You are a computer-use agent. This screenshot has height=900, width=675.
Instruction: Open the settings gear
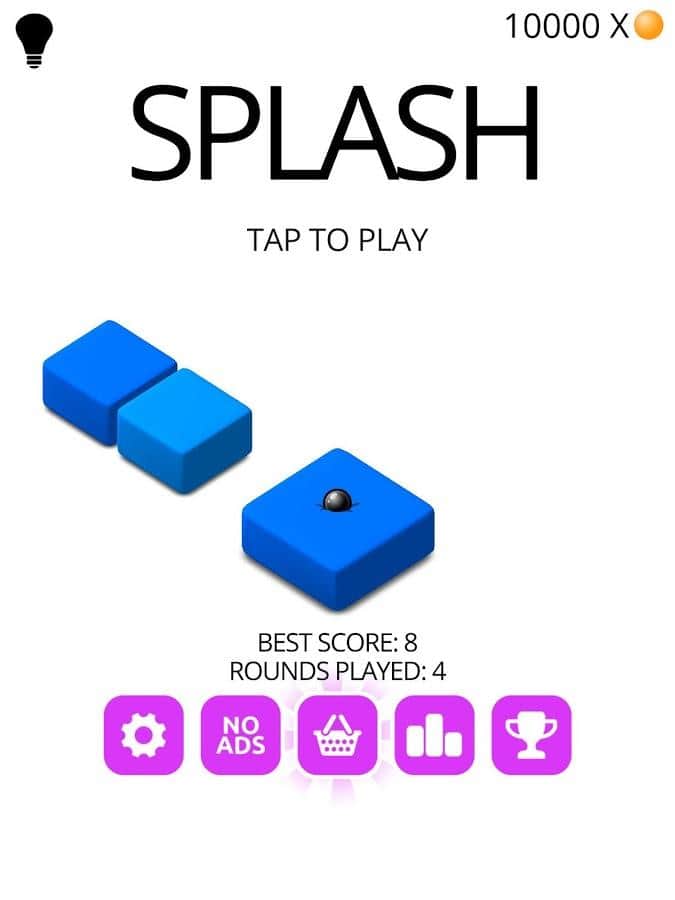point(144,735)
